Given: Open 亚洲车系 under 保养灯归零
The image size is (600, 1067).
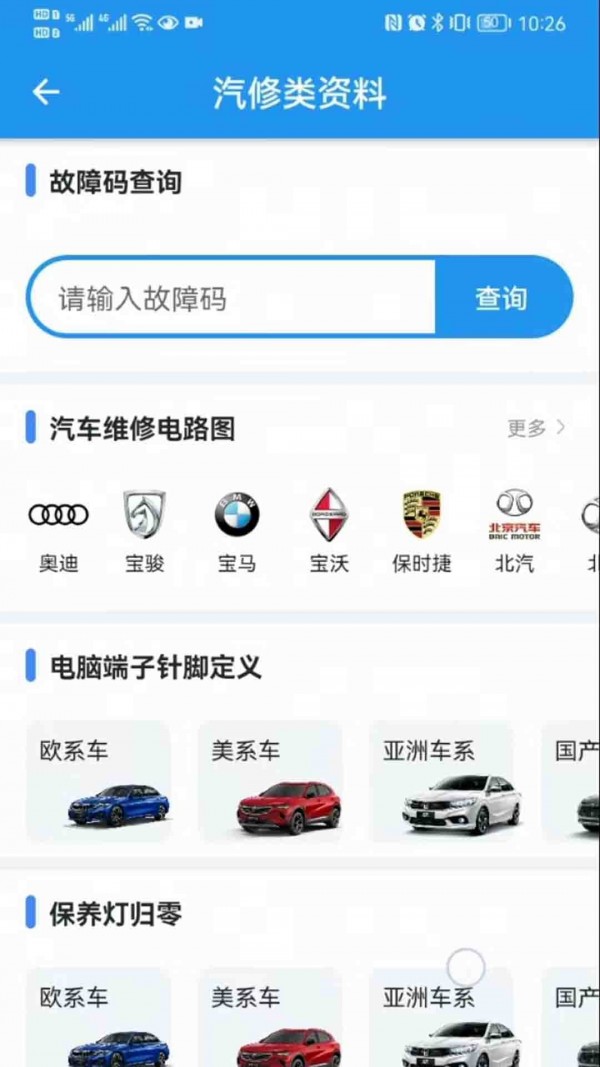Looking at the screenshot, I should [442, 1018].
